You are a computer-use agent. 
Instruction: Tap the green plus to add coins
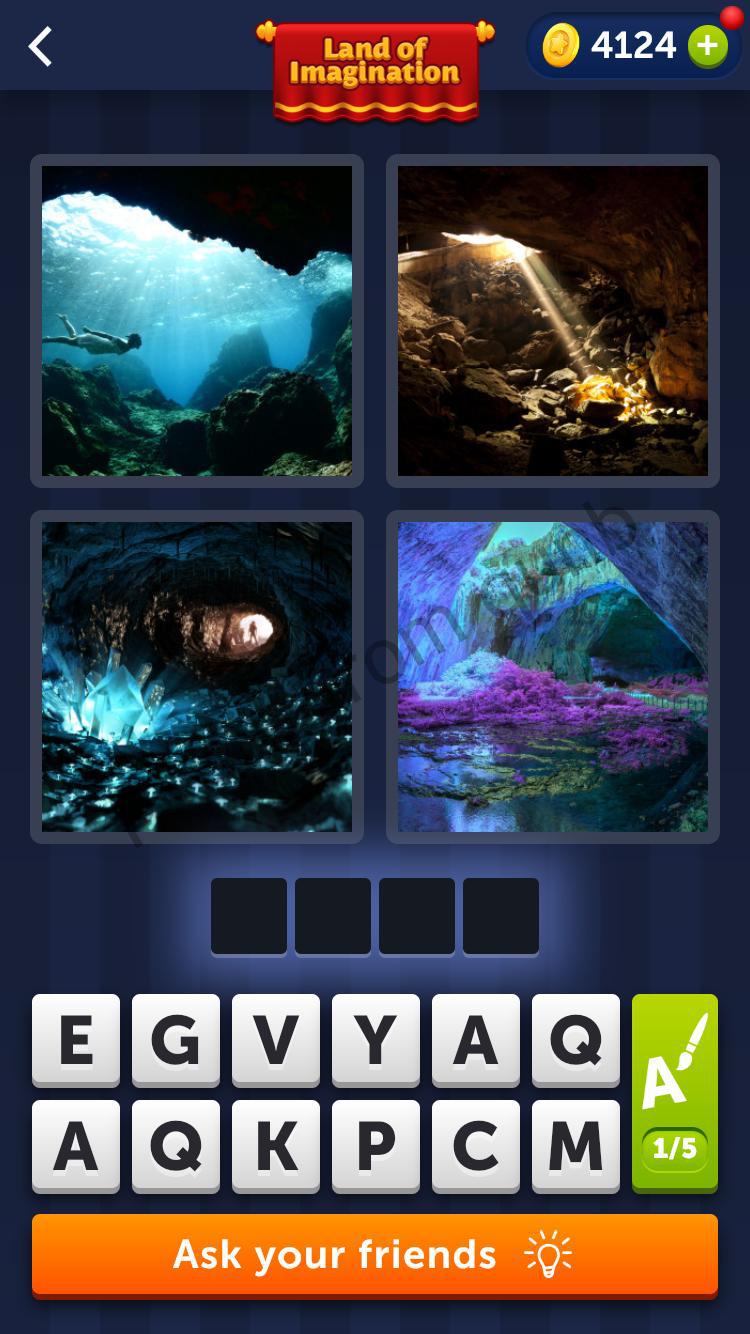707,46
